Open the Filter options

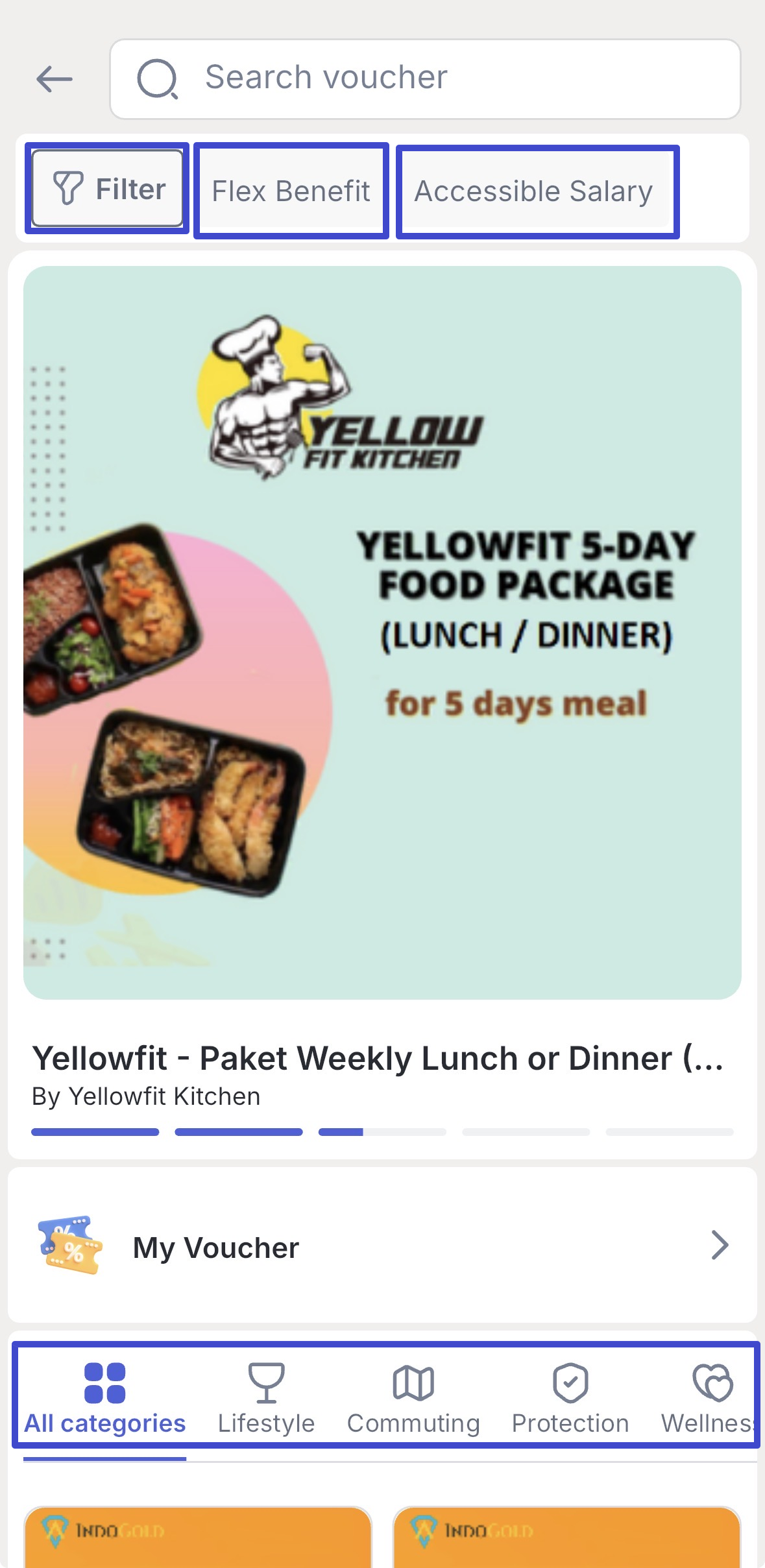pyautogui.click(x=108, y=189)
